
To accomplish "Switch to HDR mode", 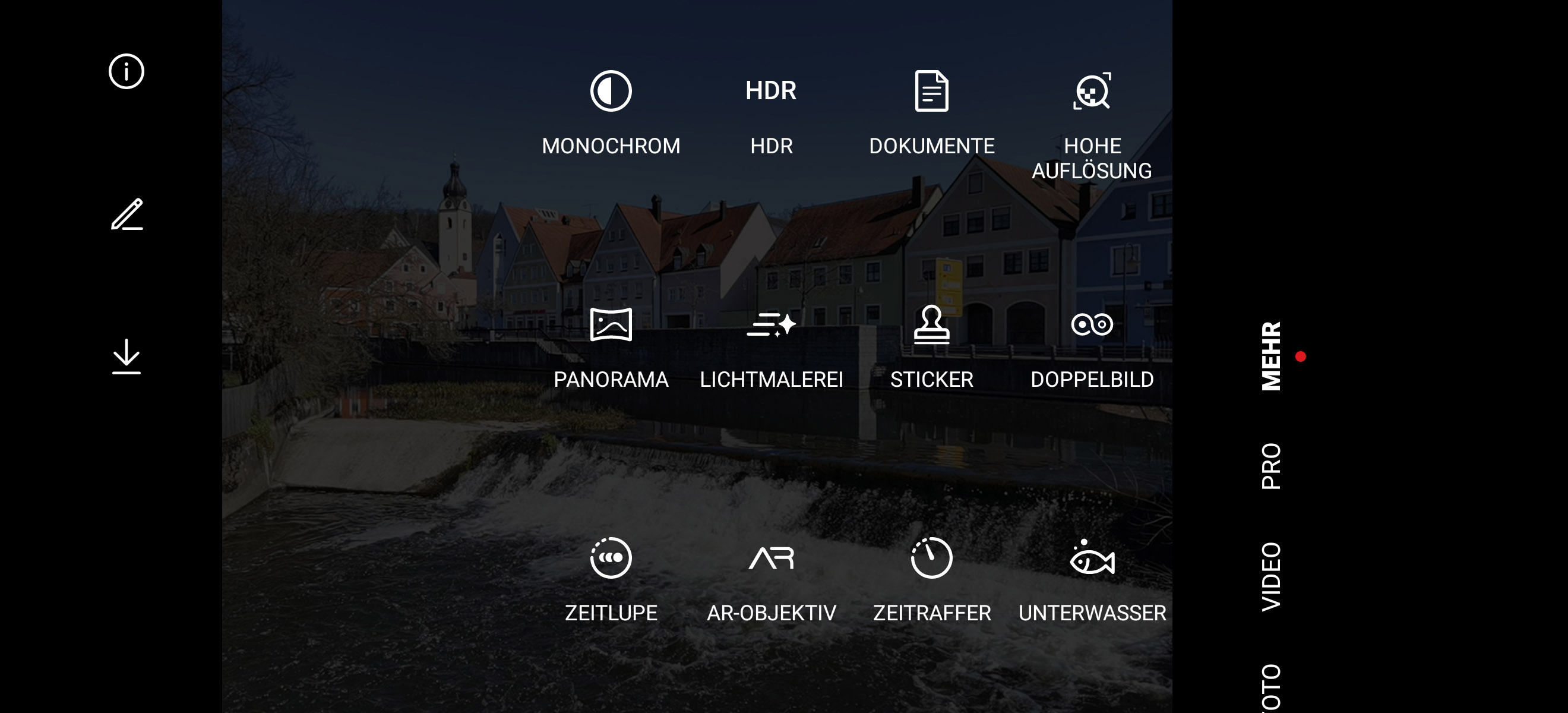I will [x=770, y=92].
